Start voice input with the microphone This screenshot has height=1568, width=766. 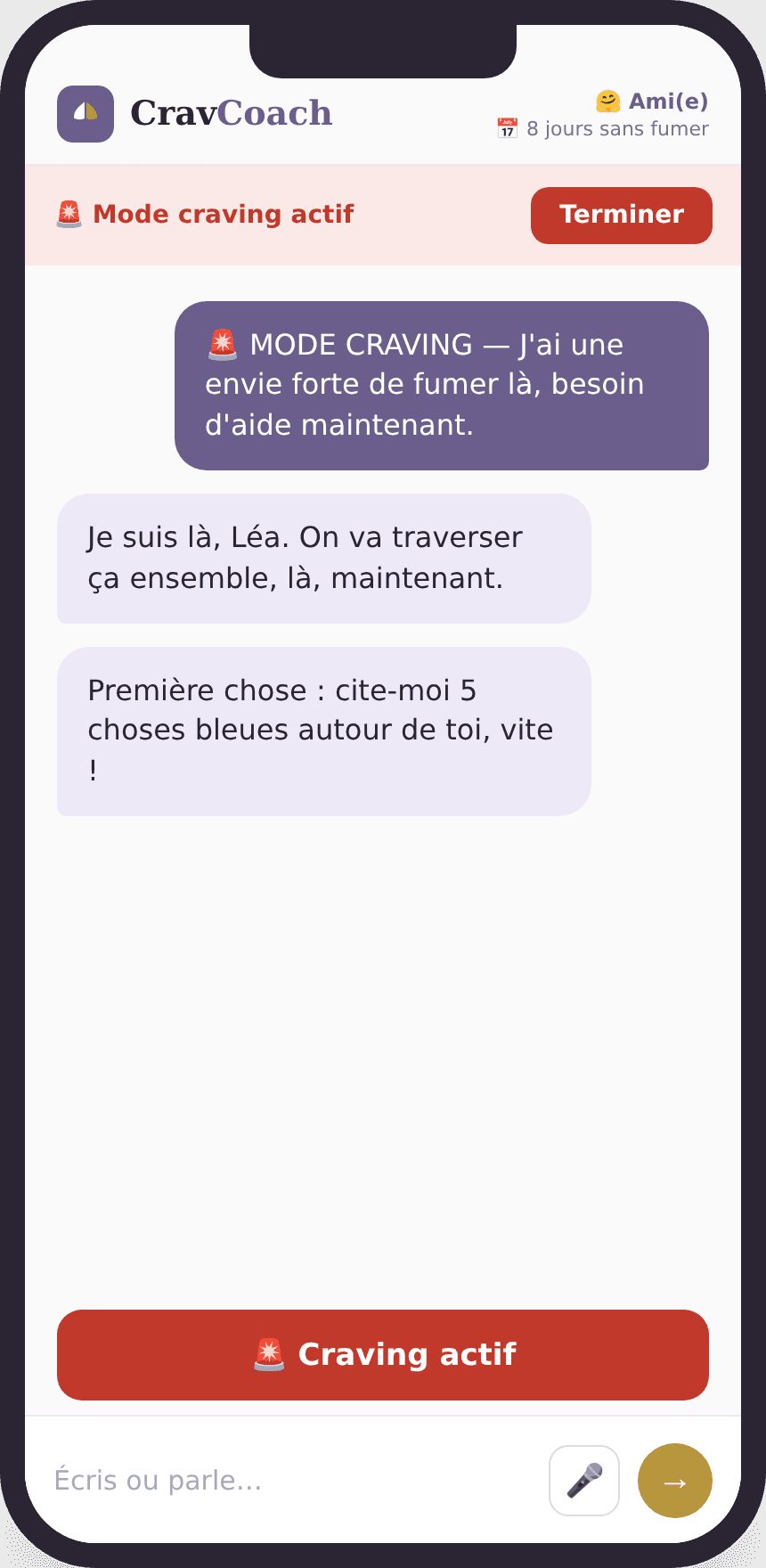(x=584, y=1481)
